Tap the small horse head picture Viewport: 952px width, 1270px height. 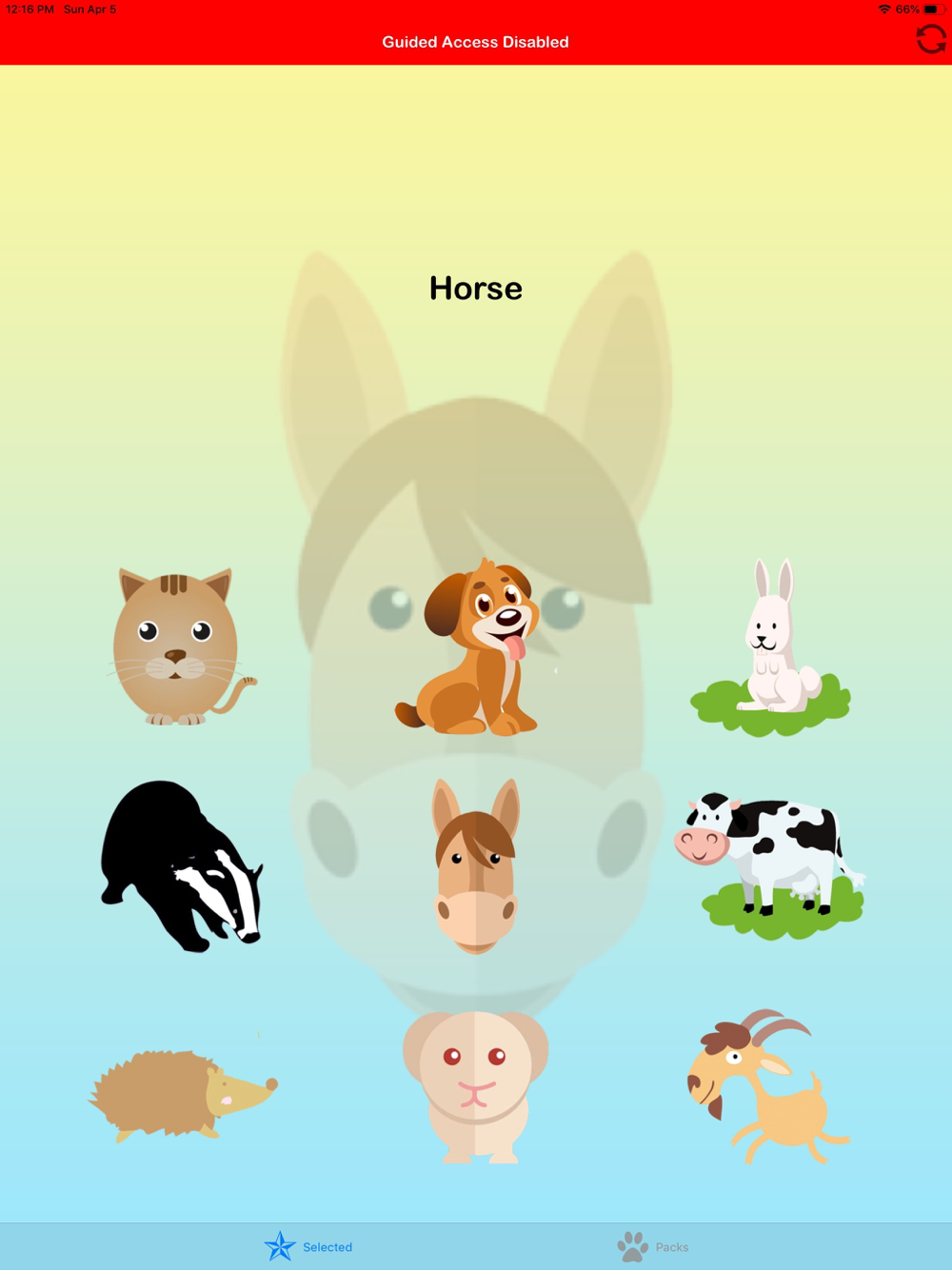point(476,866)
